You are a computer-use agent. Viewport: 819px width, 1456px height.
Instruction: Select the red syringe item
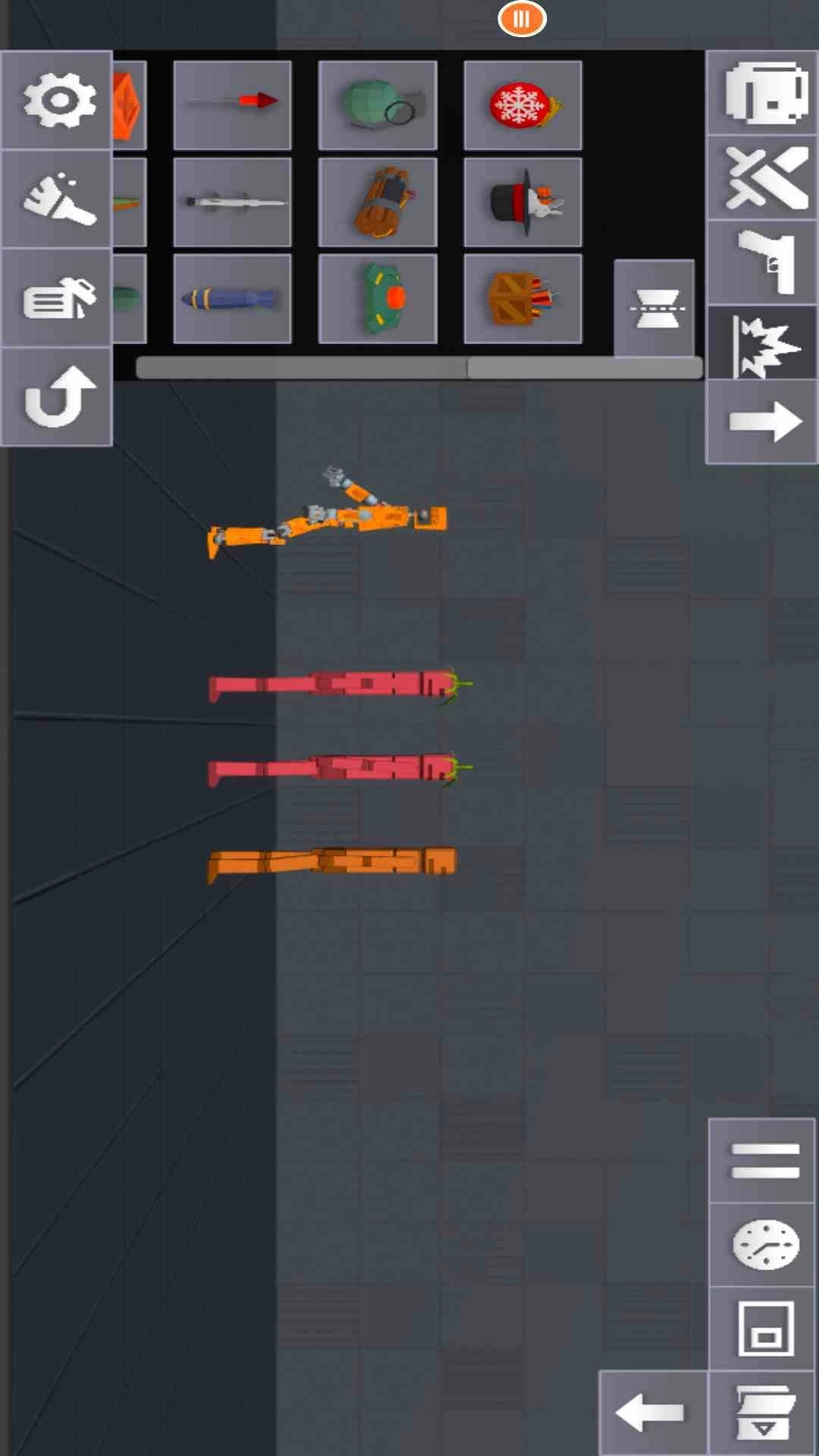tap(232, 105)
